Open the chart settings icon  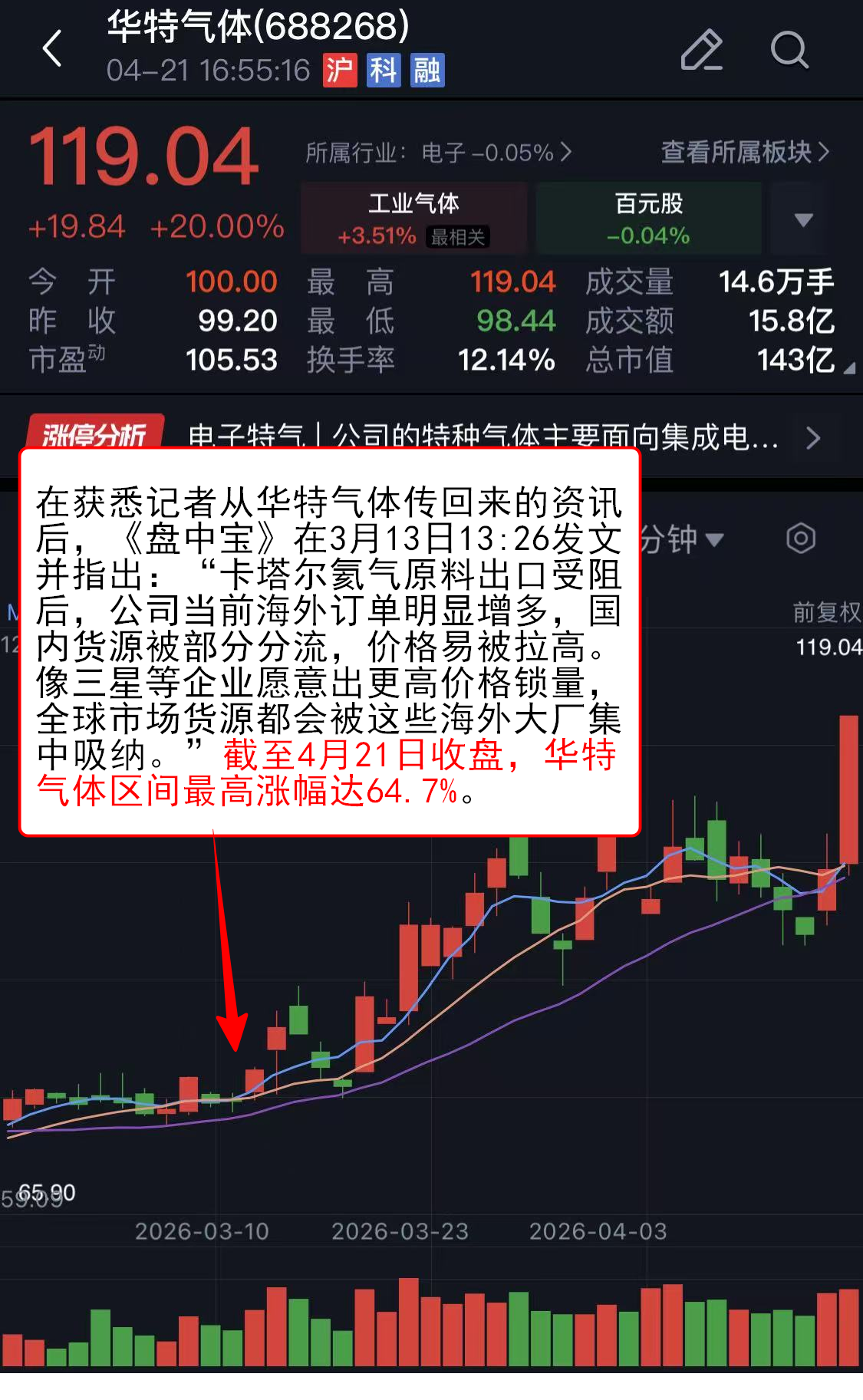800,539
